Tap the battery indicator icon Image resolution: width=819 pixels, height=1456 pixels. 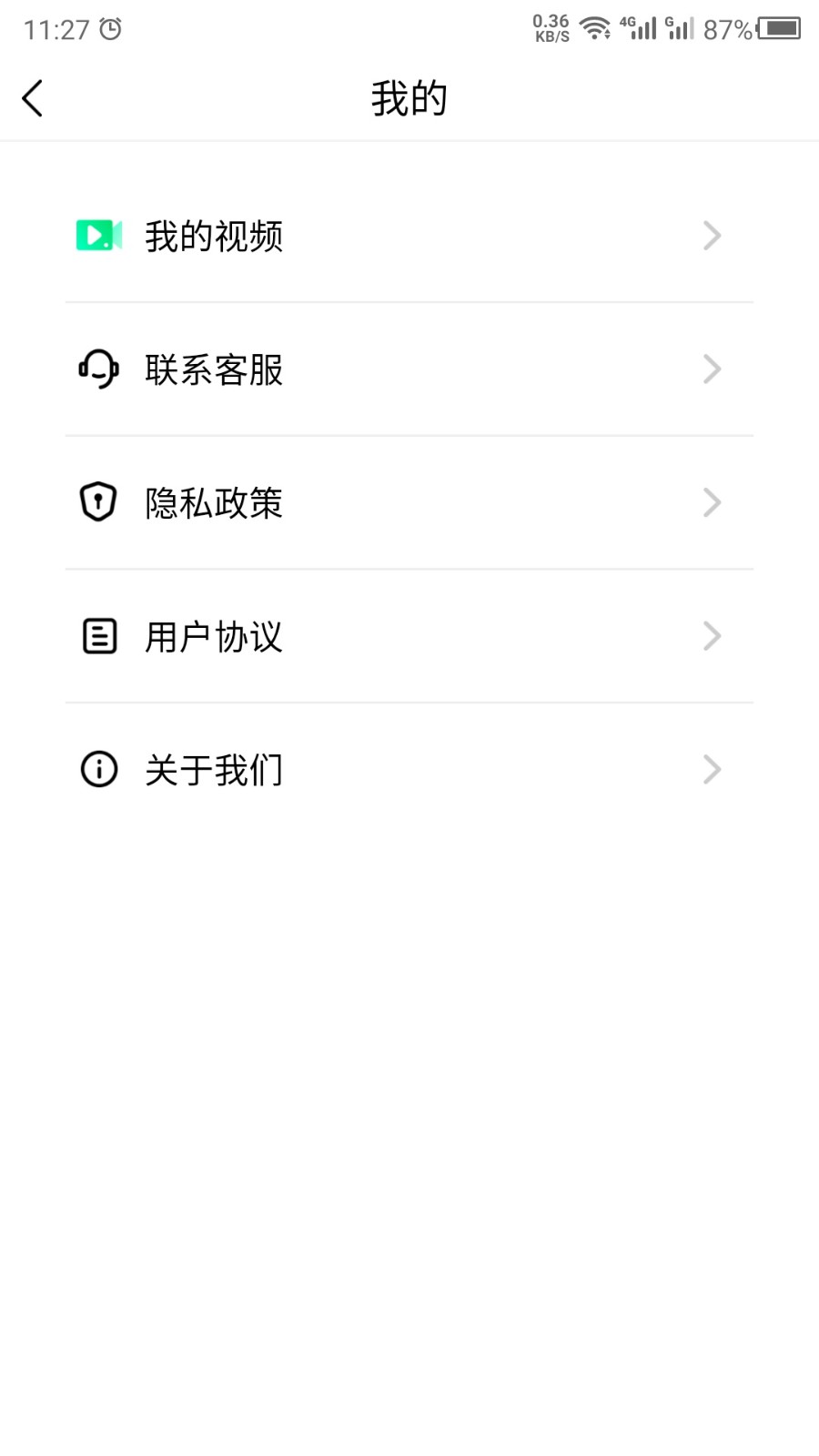click(x=780, y=27)
